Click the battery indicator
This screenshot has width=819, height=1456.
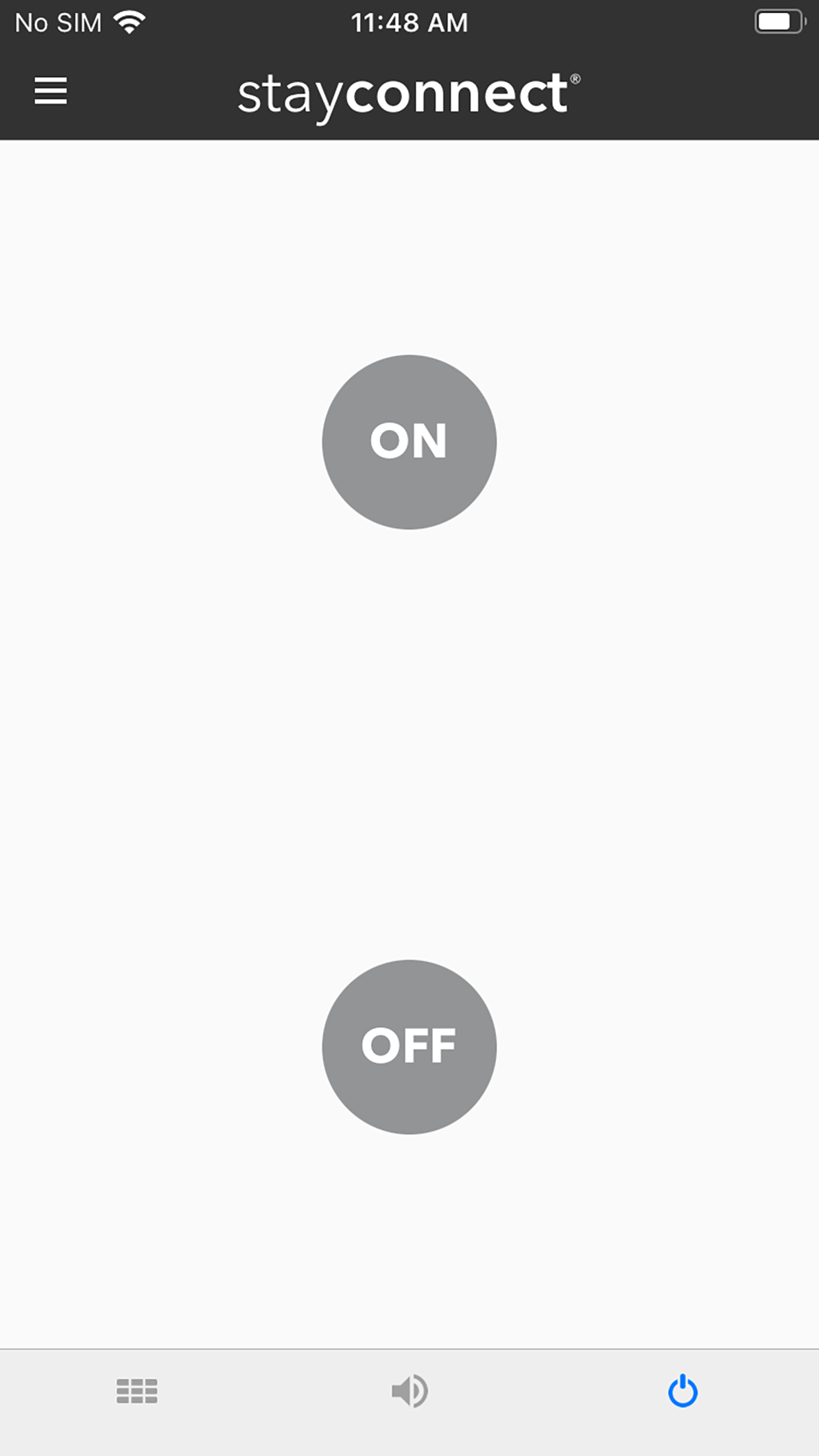[x=778, y=22]
